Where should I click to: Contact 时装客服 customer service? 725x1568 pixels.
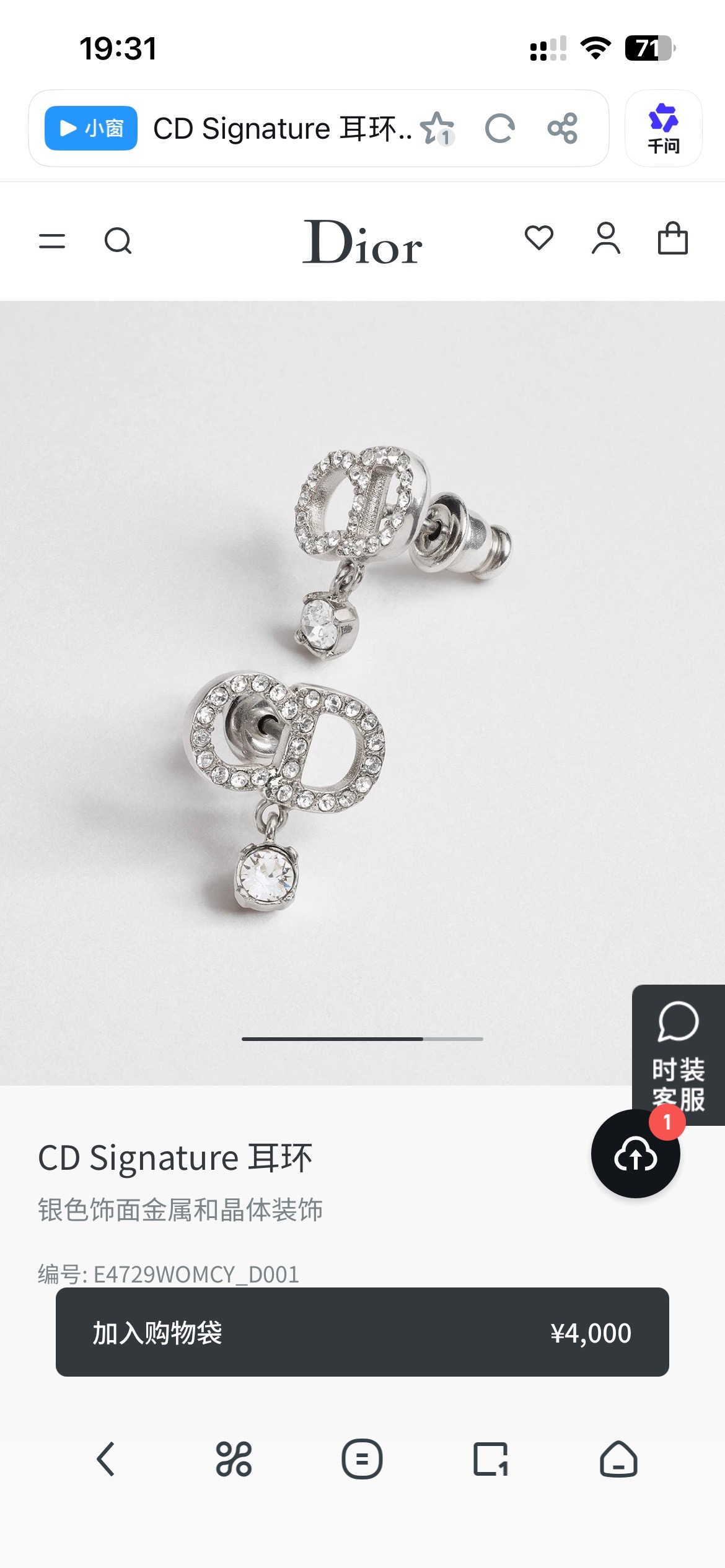(678, 1053)
